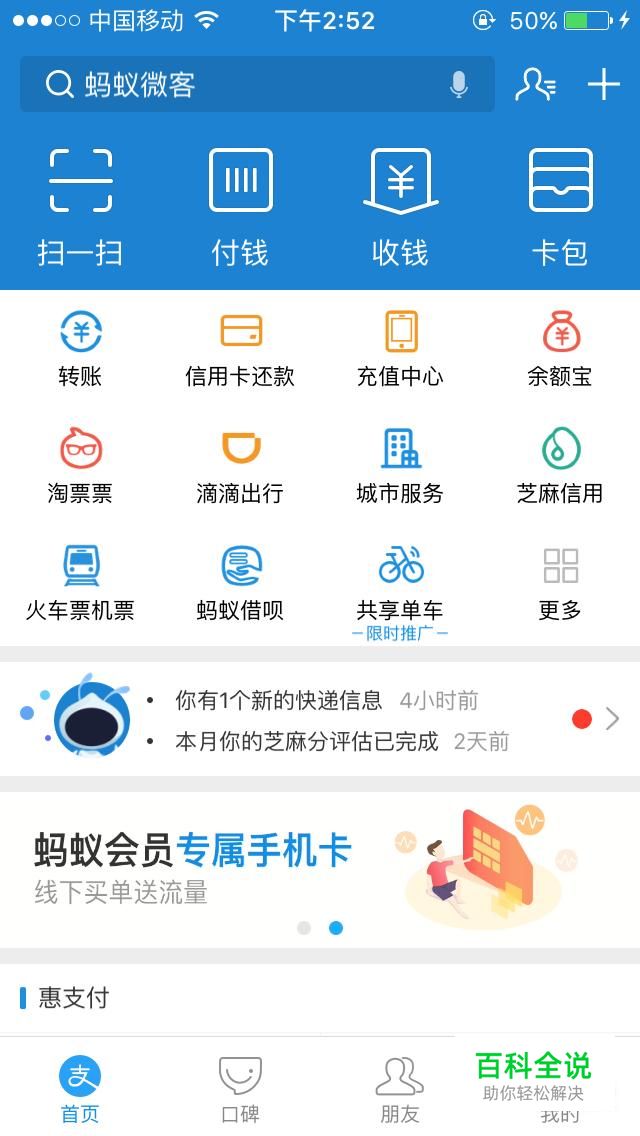Launch 扫一扫 scanner
The width and height of the screenshot is (640, 1136).
(80, 206)
